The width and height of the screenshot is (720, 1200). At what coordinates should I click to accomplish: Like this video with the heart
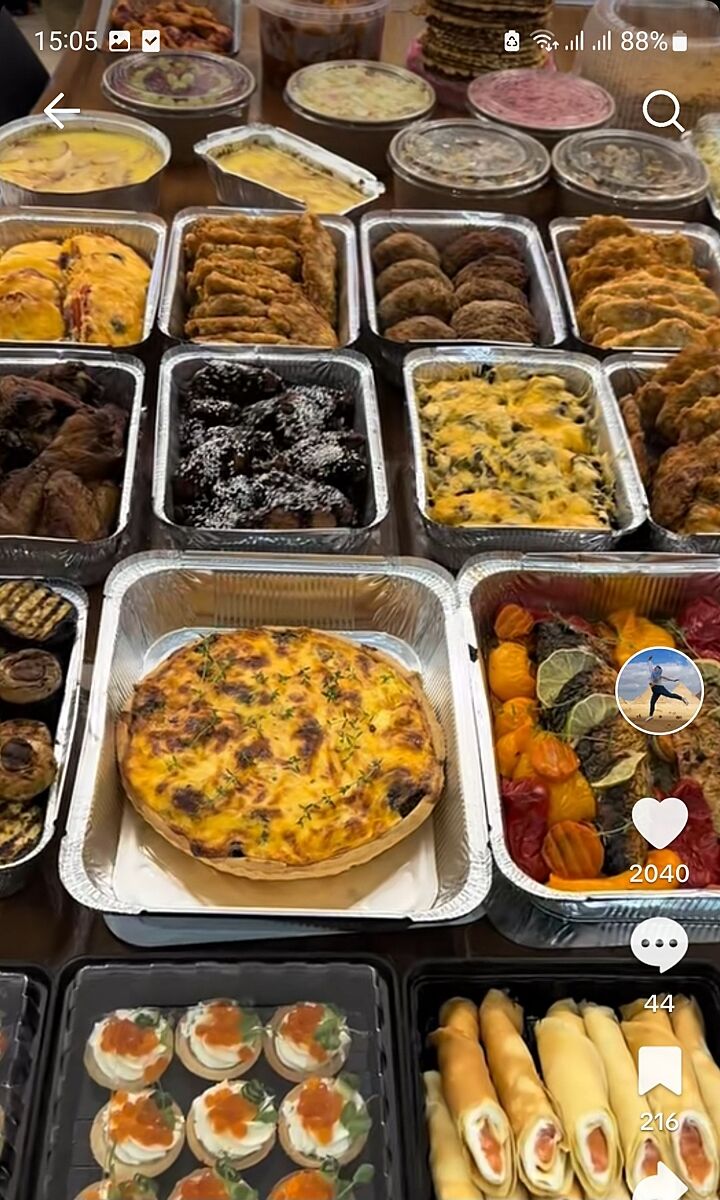click(x=659, y=823)
